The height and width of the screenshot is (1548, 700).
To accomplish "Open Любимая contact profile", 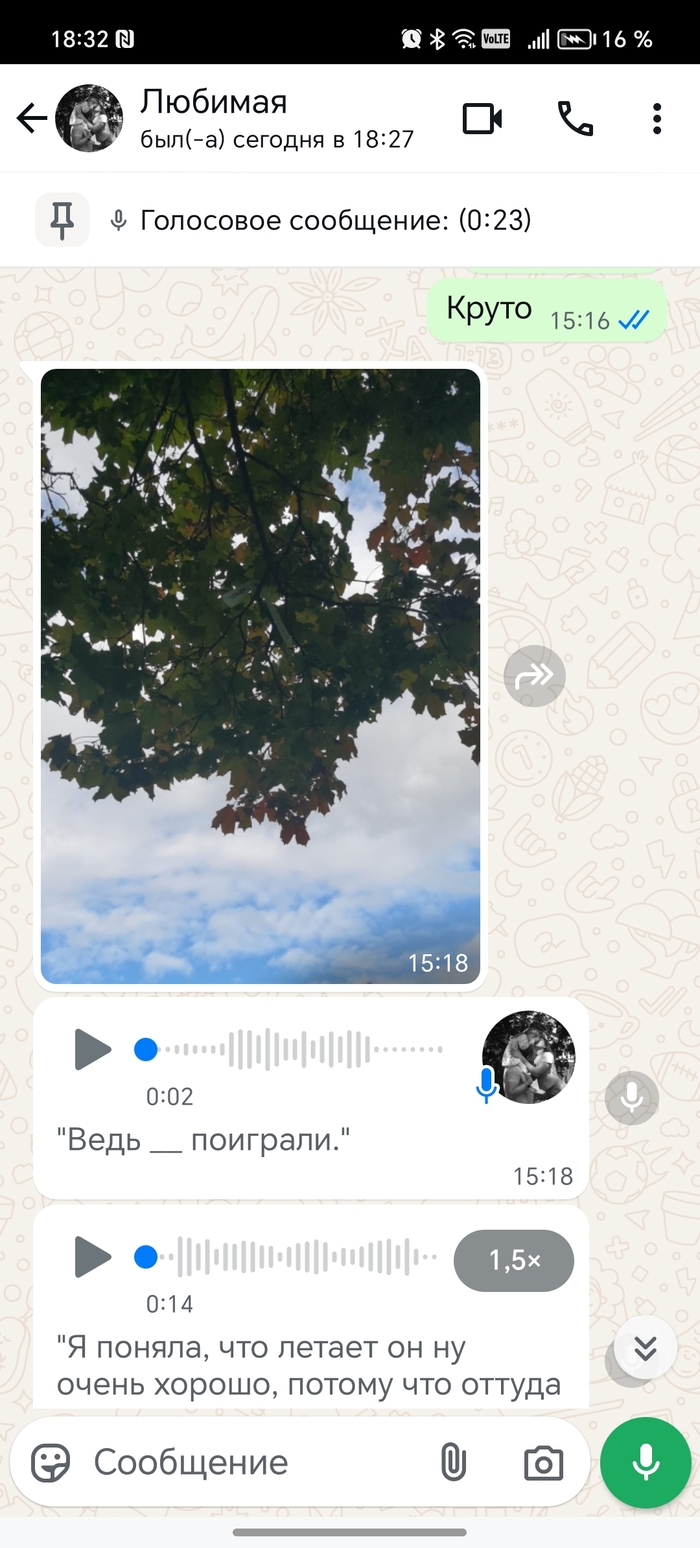I will (x=277, y=118).
